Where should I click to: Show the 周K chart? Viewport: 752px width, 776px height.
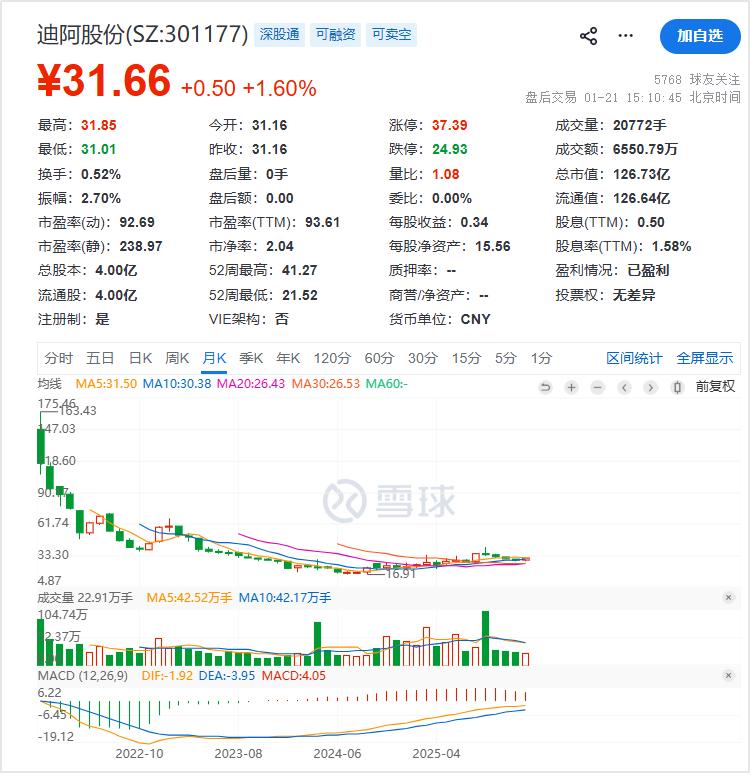click(x=177, y=358)
